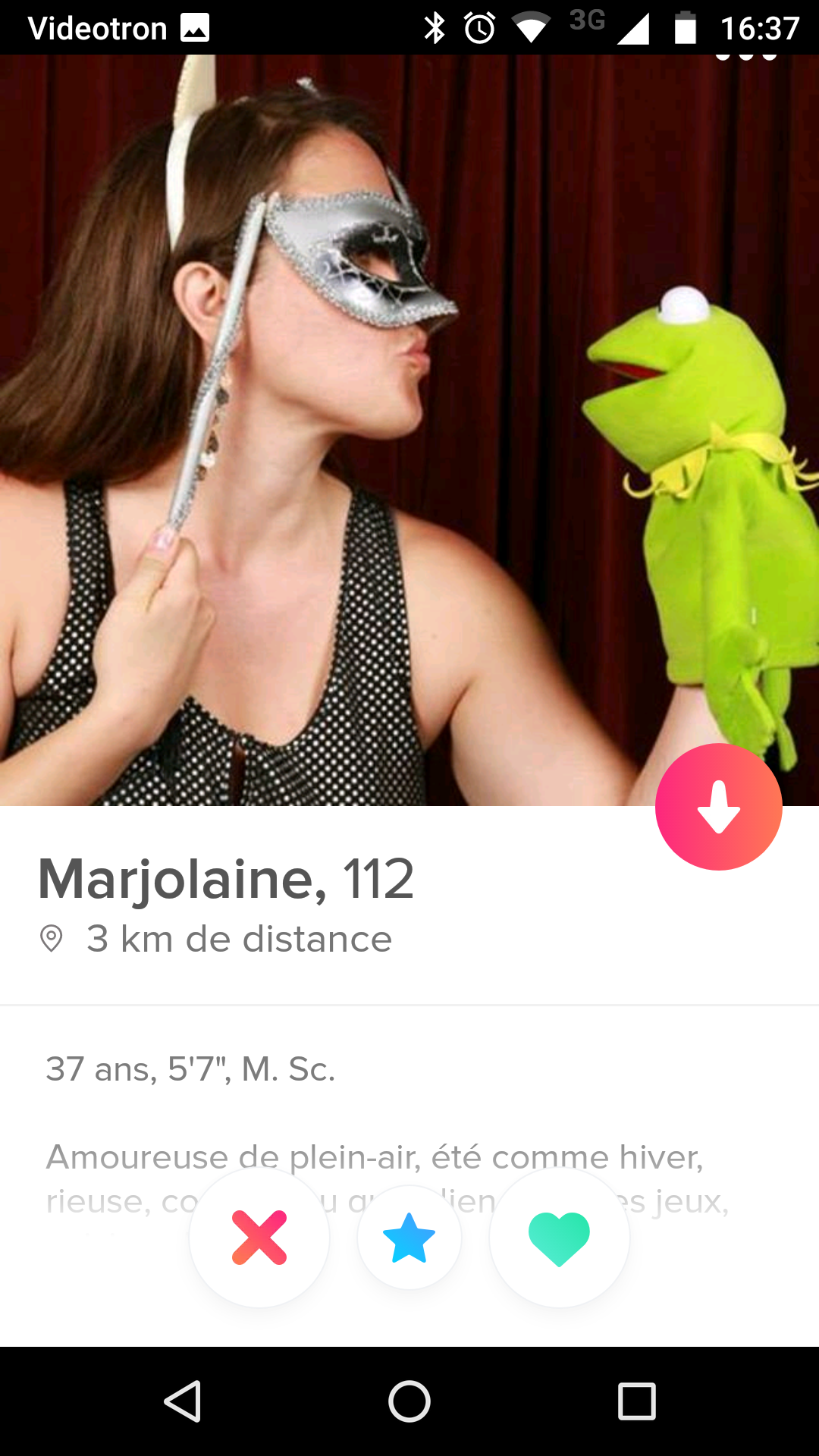Open the three-dot overflow menu
Screen dimensions: 819x1456
pyautogui.click(x=746, y=58)
